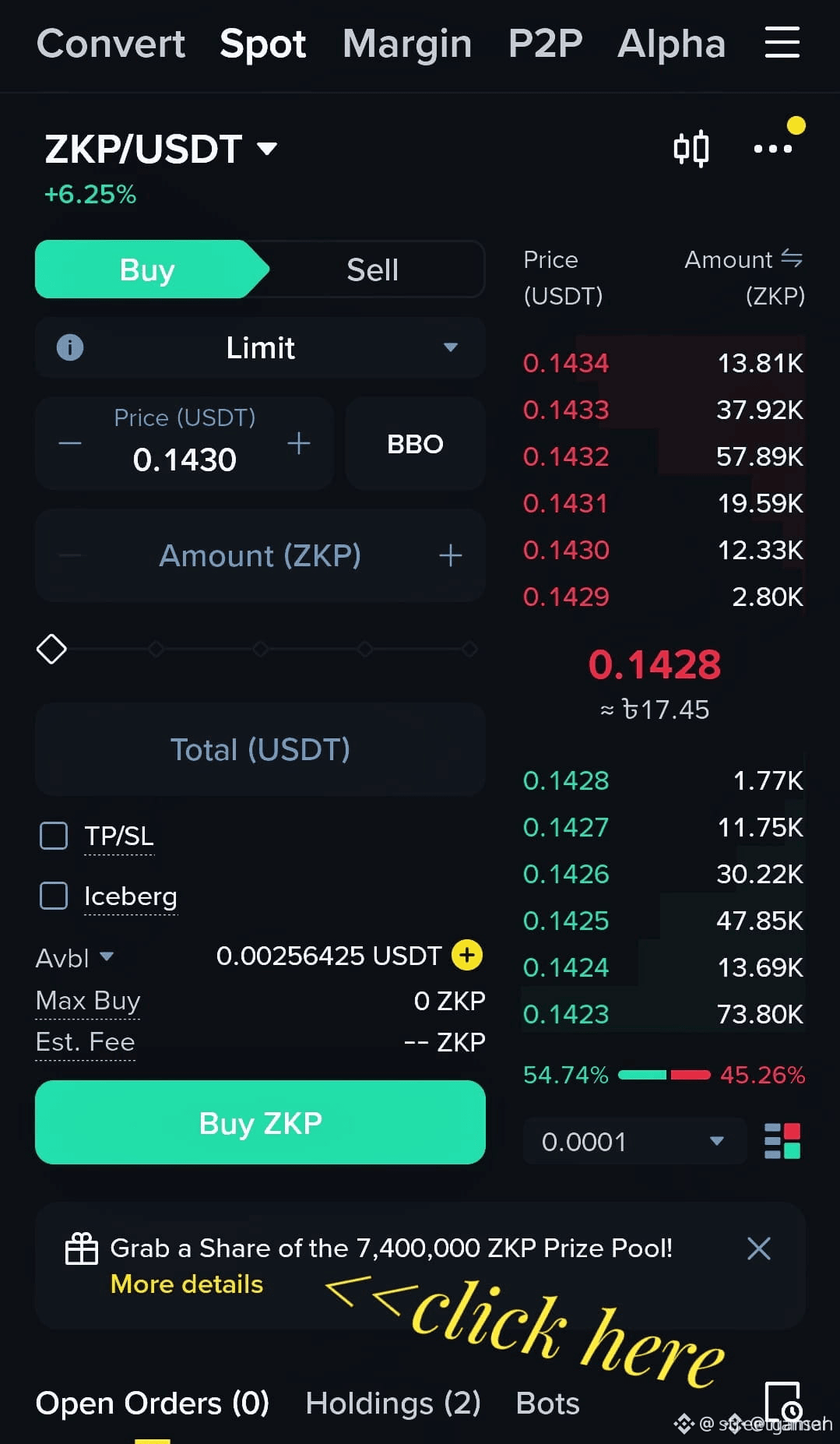Tap the Buy ZKP button
Viewport: 840px width, 1444px height.
click(x=260, y=1122)
